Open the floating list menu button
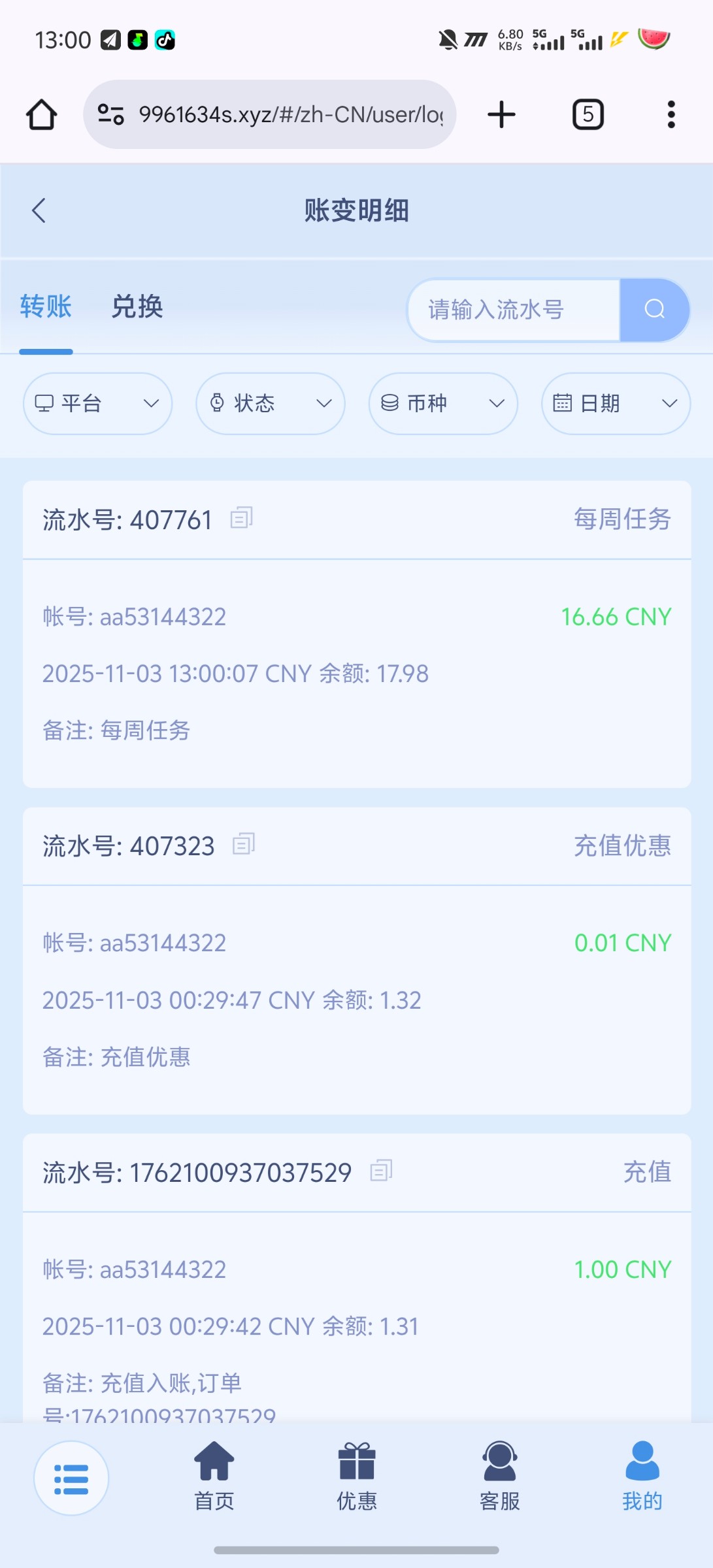The height and width of the screenshot is (1568, 713). click(71, 1478)
